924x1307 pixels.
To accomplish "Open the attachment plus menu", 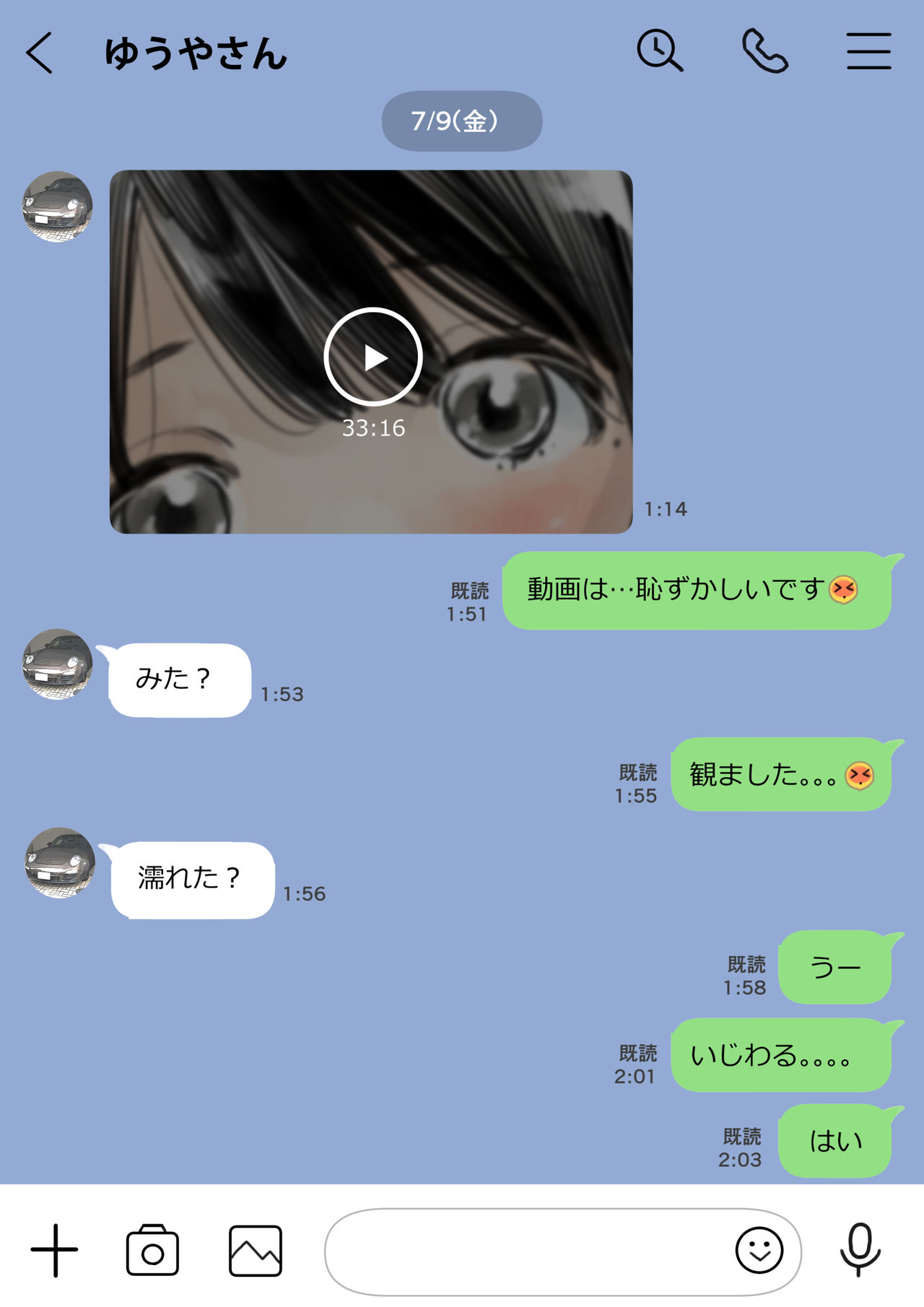I will click(58, 1246).
